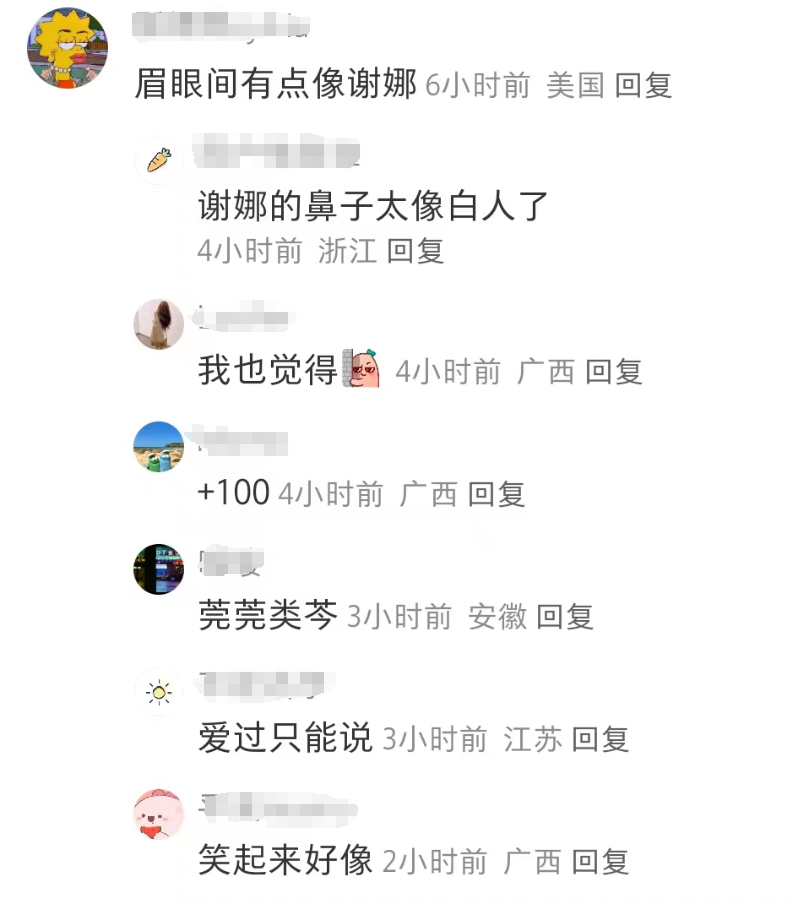This screenshot has width=795, height=905.
Task: Tap 回复 next to 我也觉得
Action: [613, 373]
